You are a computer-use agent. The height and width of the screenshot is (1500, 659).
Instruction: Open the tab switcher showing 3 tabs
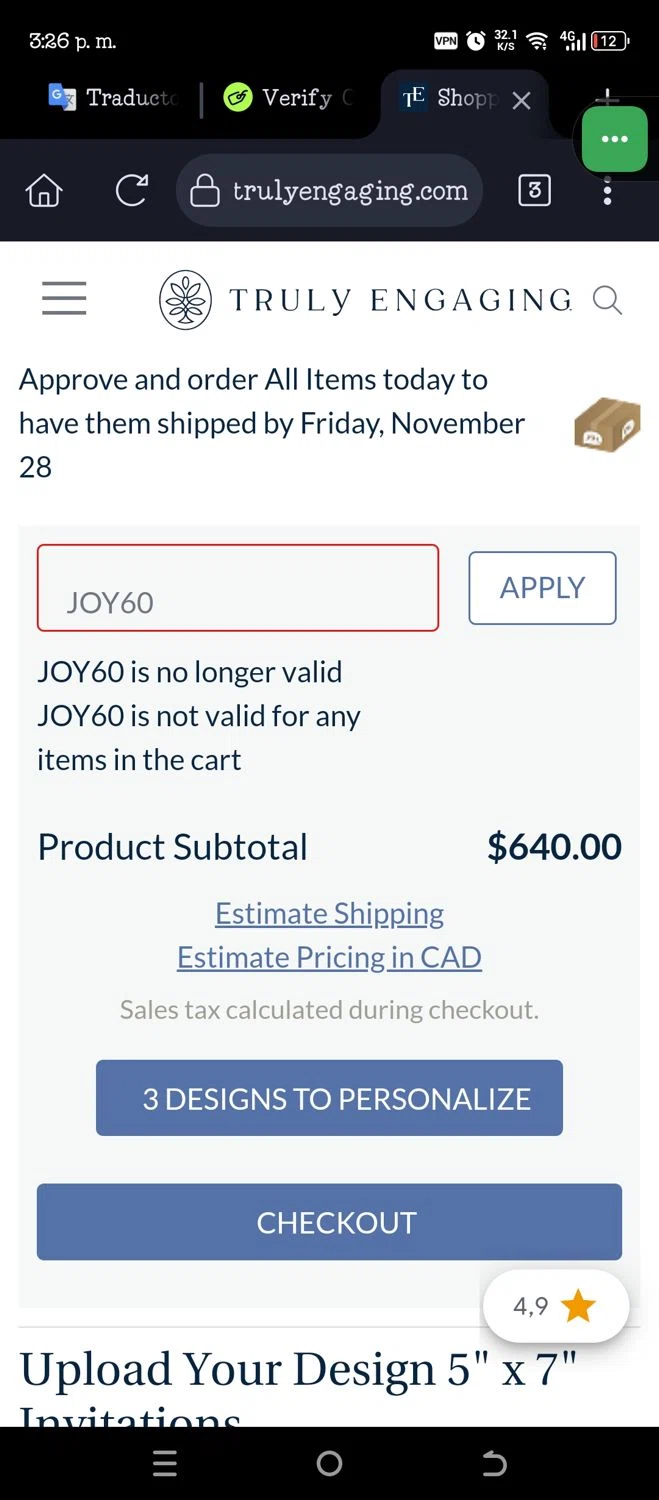(x=534, y=190)
